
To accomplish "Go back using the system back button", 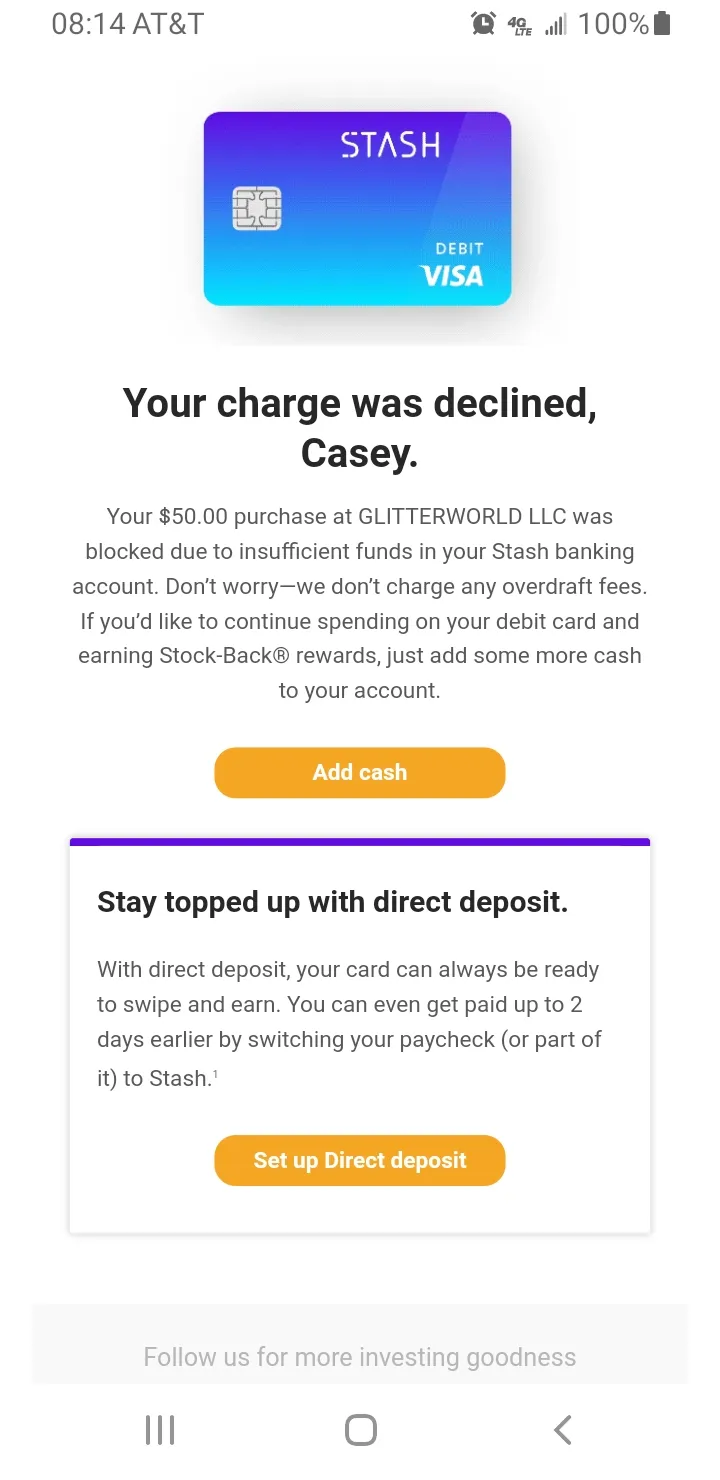I will point(563,1430).
